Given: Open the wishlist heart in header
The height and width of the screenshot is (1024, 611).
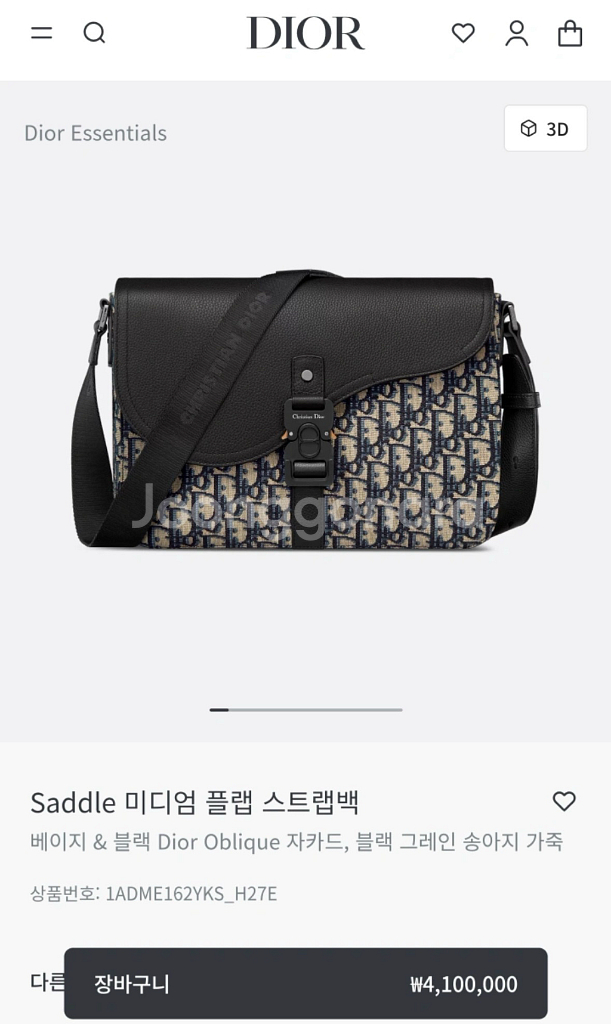Looking at the screenshot, I should [x=463, y=33].
